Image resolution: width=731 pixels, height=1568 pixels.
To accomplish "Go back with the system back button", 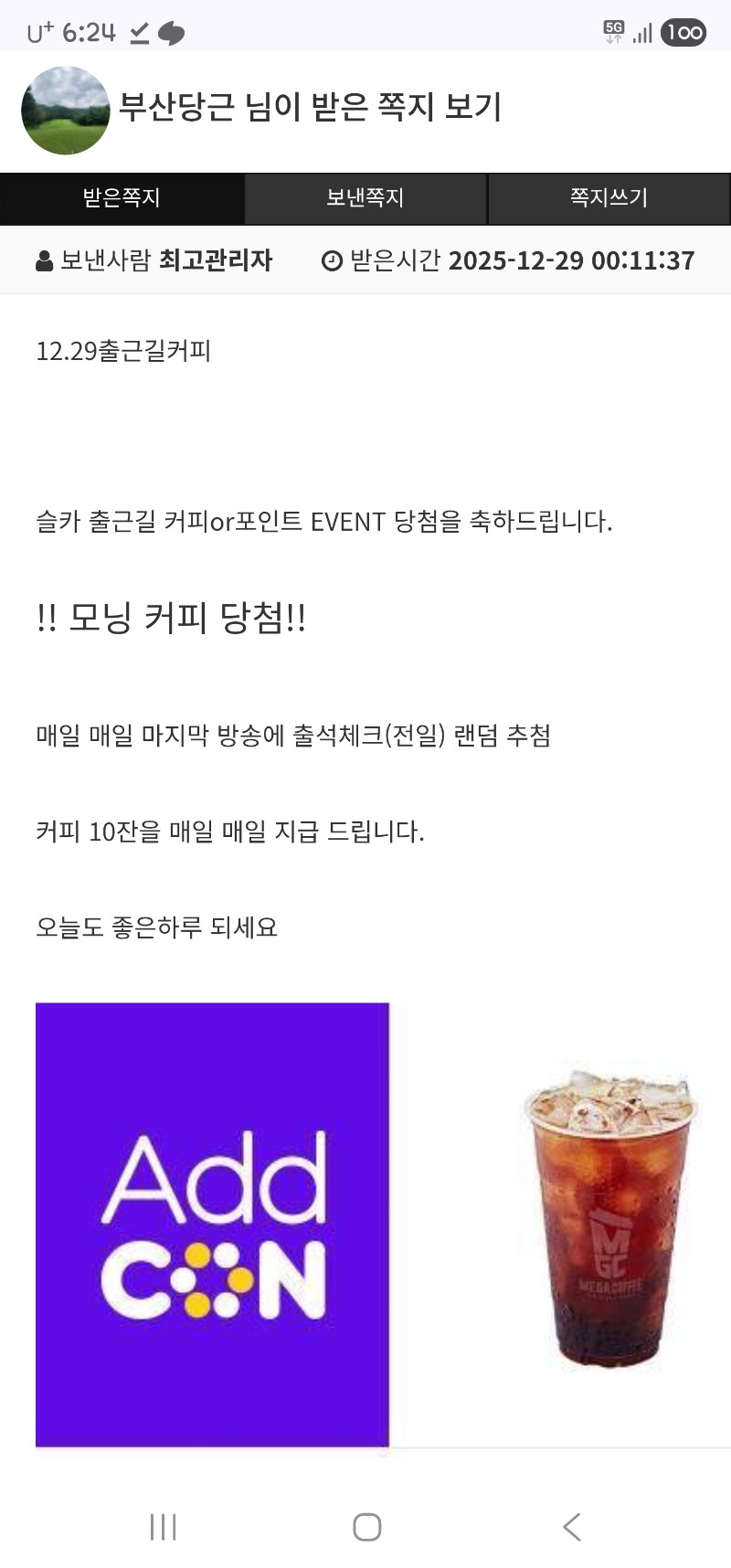I will pos(571,1527).
